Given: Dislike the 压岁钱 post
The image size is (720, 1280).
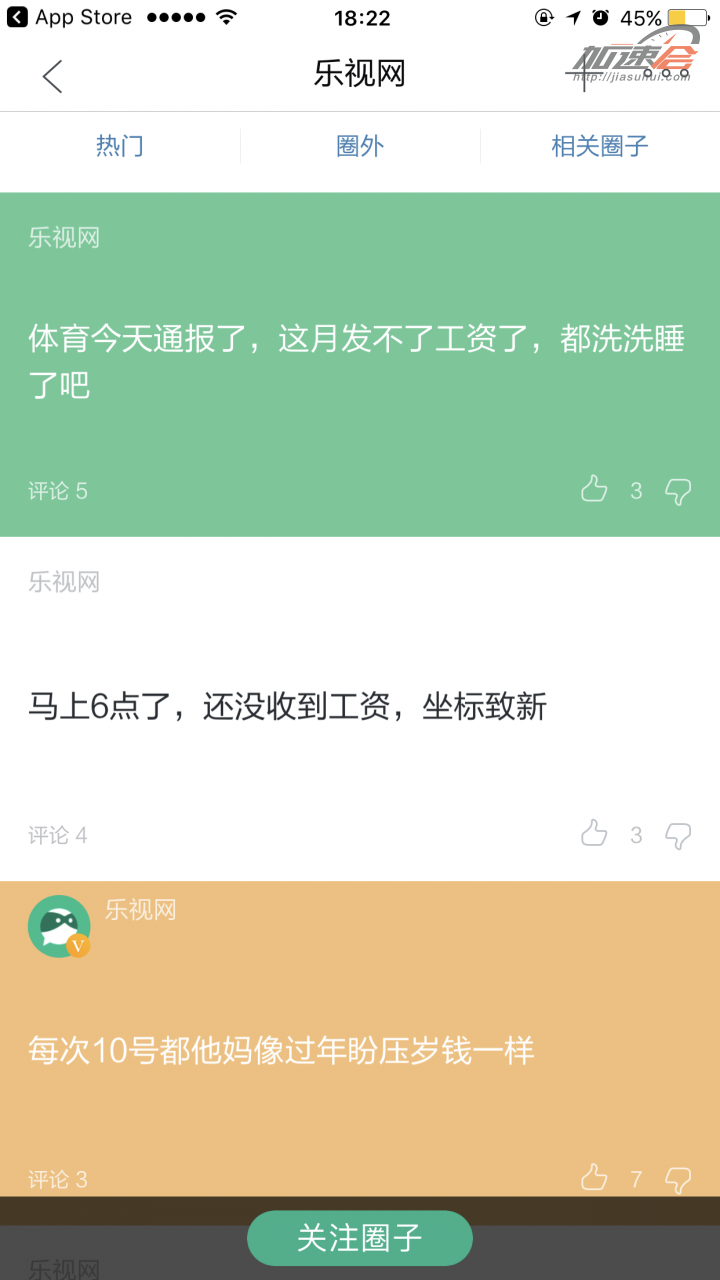Looking at the screenshot, I should (x=678, y=1177).
